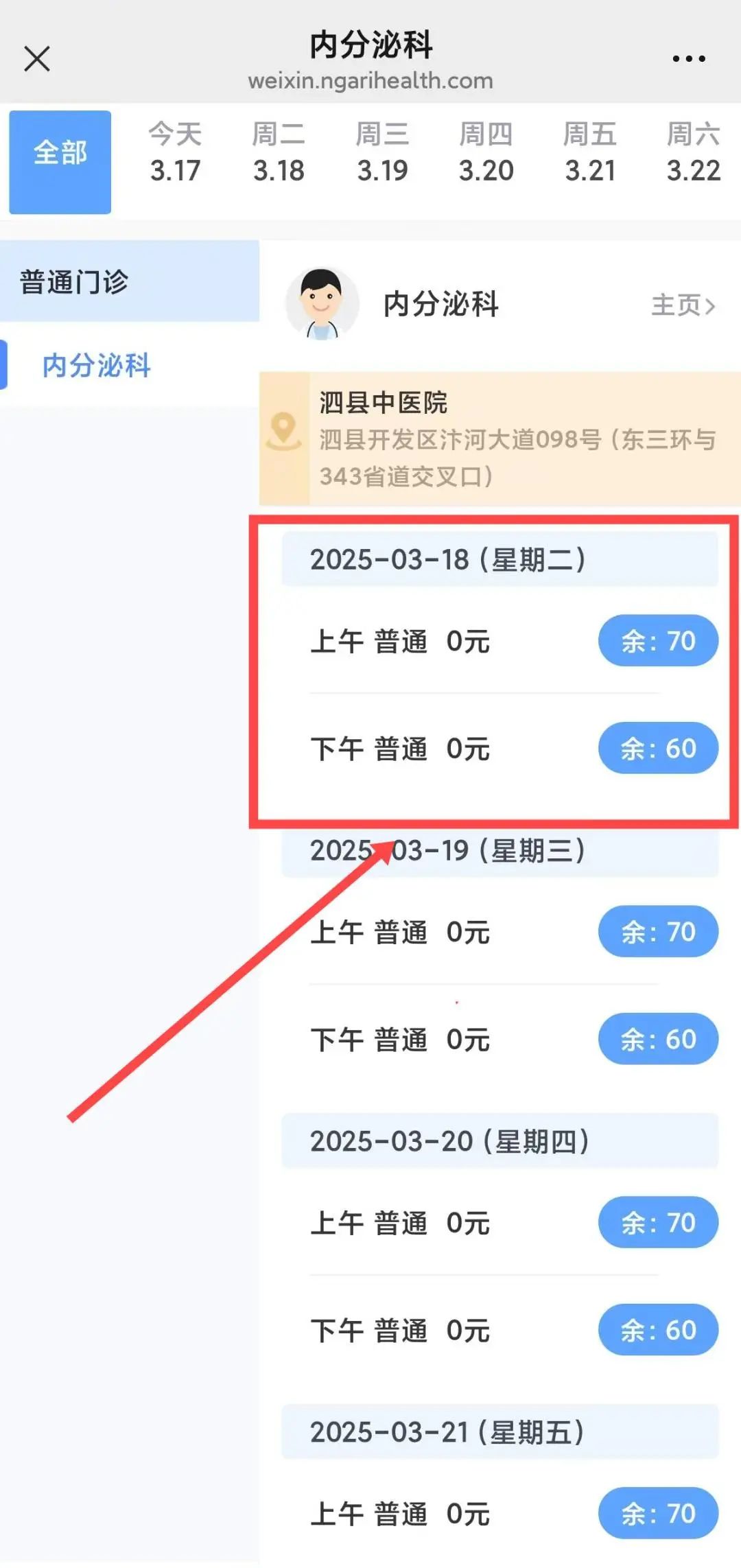Open the three-dot overflow menu
741x1568 pixels.
point(688,59)
